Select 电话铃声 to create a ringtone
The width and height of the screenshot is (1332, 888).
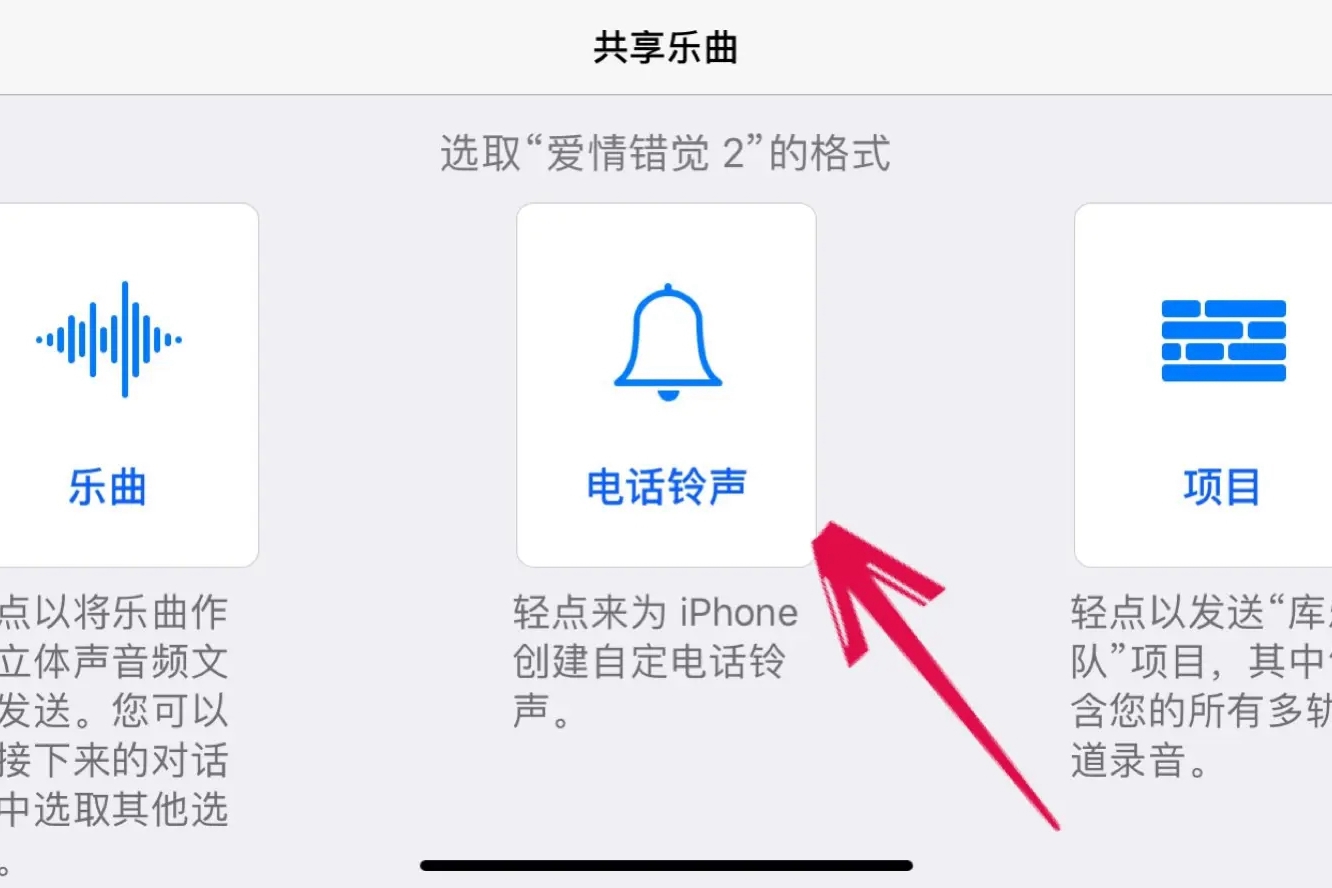pos(666,386)
